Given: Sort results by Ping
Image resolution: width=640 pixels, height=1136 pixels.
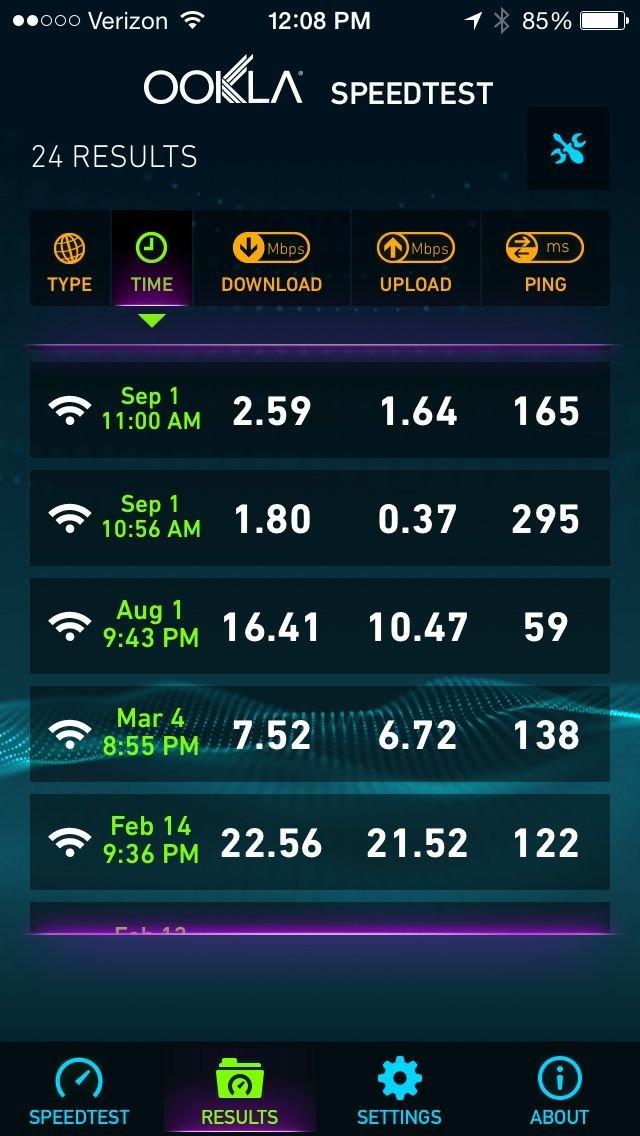Looking at the screenshot, I should click(546, 259).
